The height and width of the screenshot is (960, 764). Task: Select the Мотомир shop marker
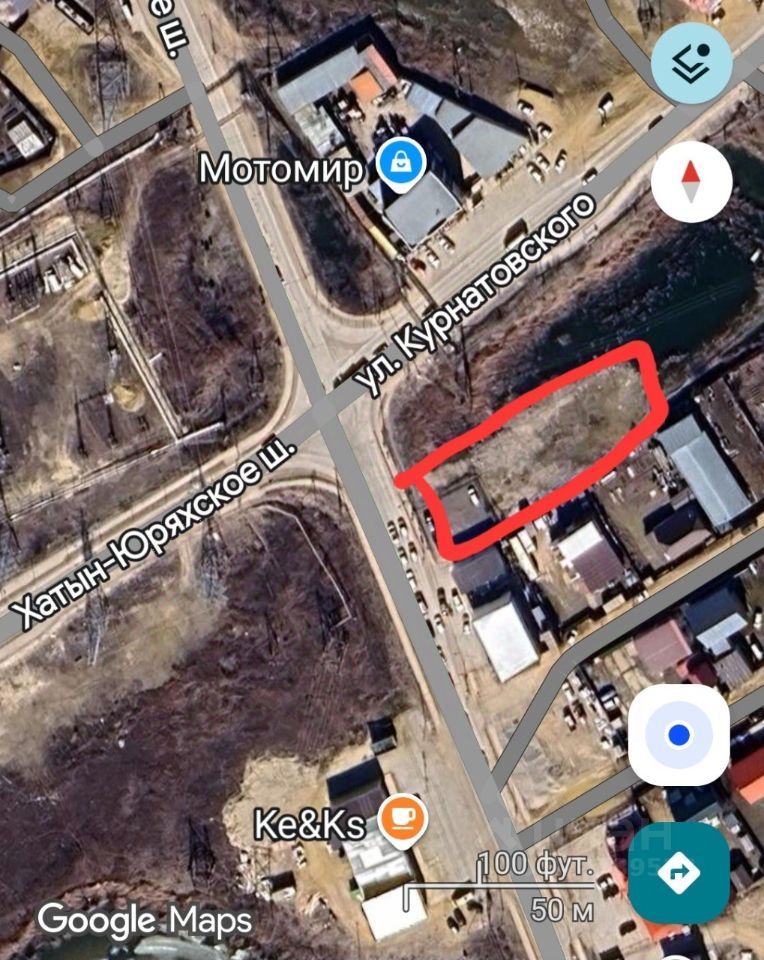401,163
